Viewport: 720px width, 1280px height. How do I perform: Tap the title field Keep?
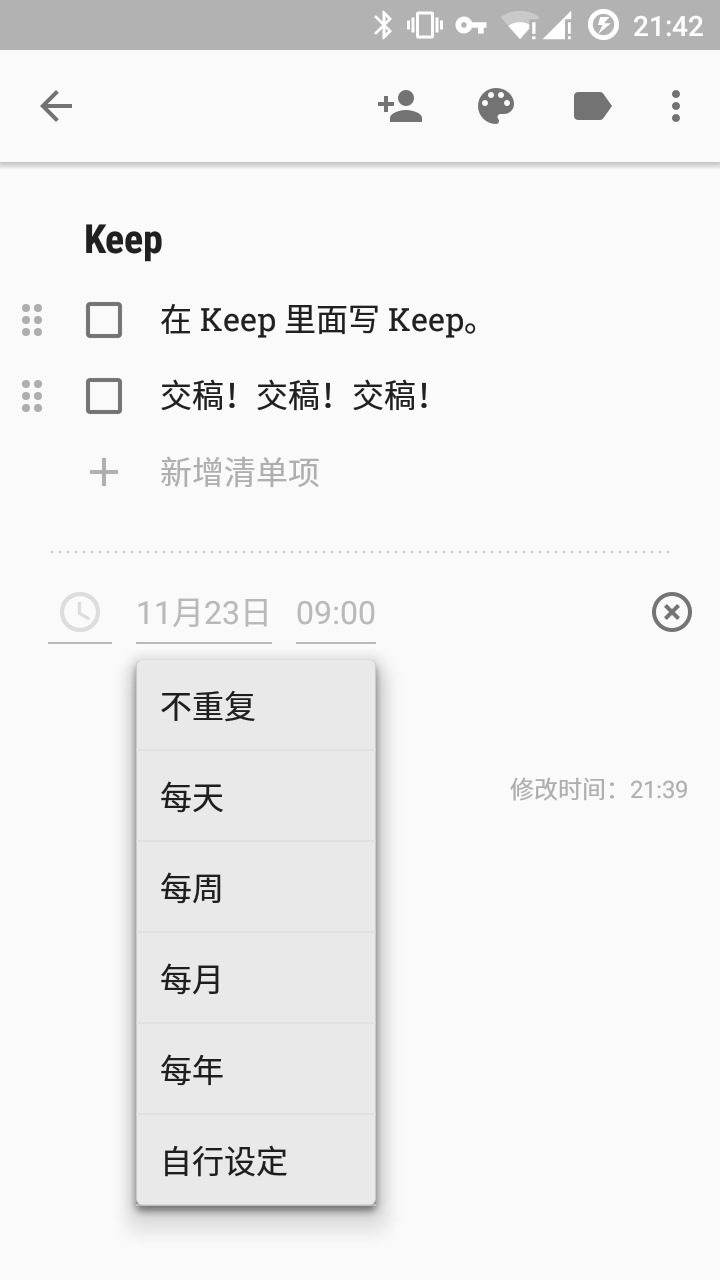[124, 240]
